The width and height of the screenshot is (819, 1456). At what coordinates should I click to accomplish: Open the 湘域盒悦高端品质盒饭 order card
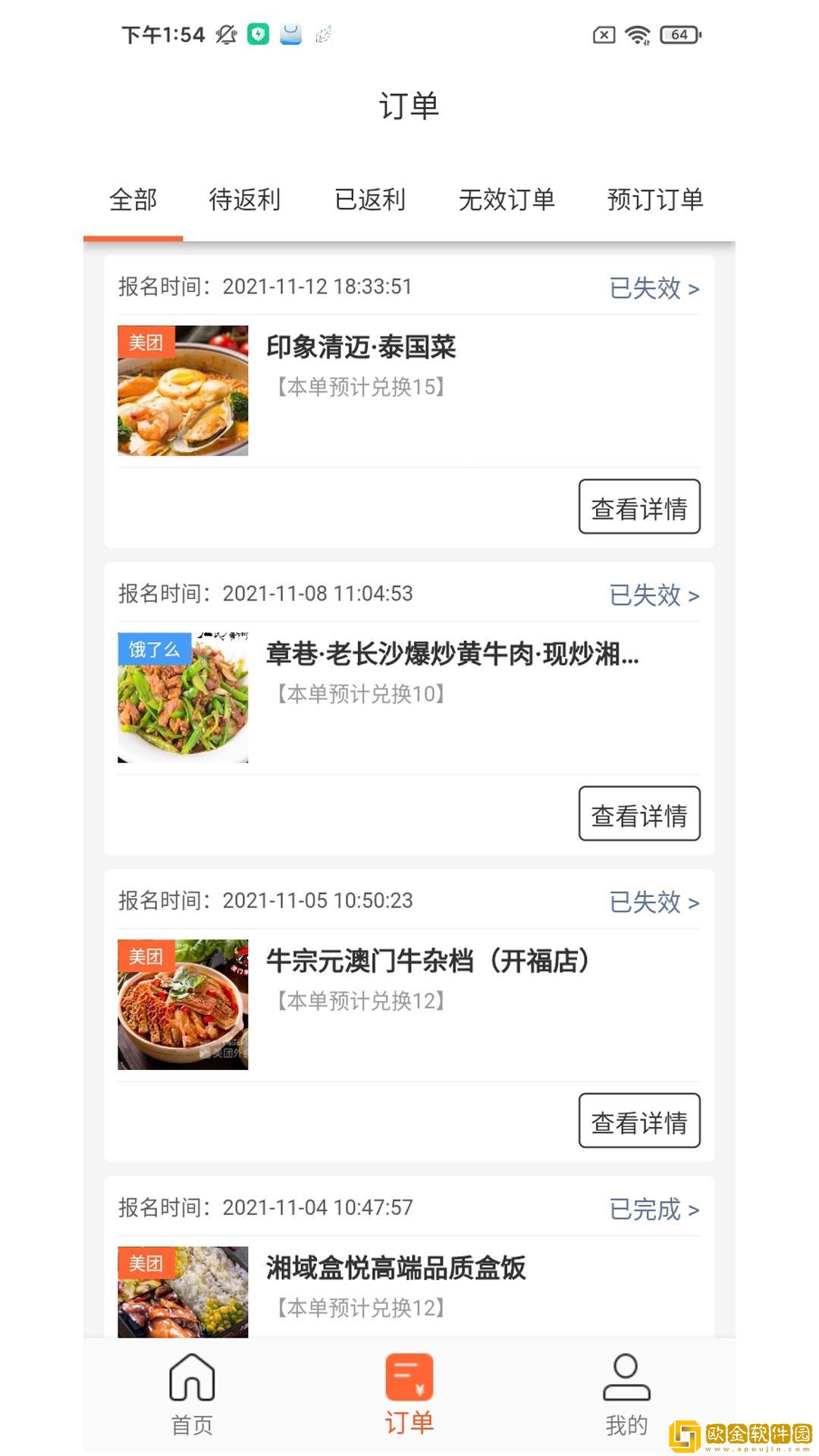[396, 1268]
